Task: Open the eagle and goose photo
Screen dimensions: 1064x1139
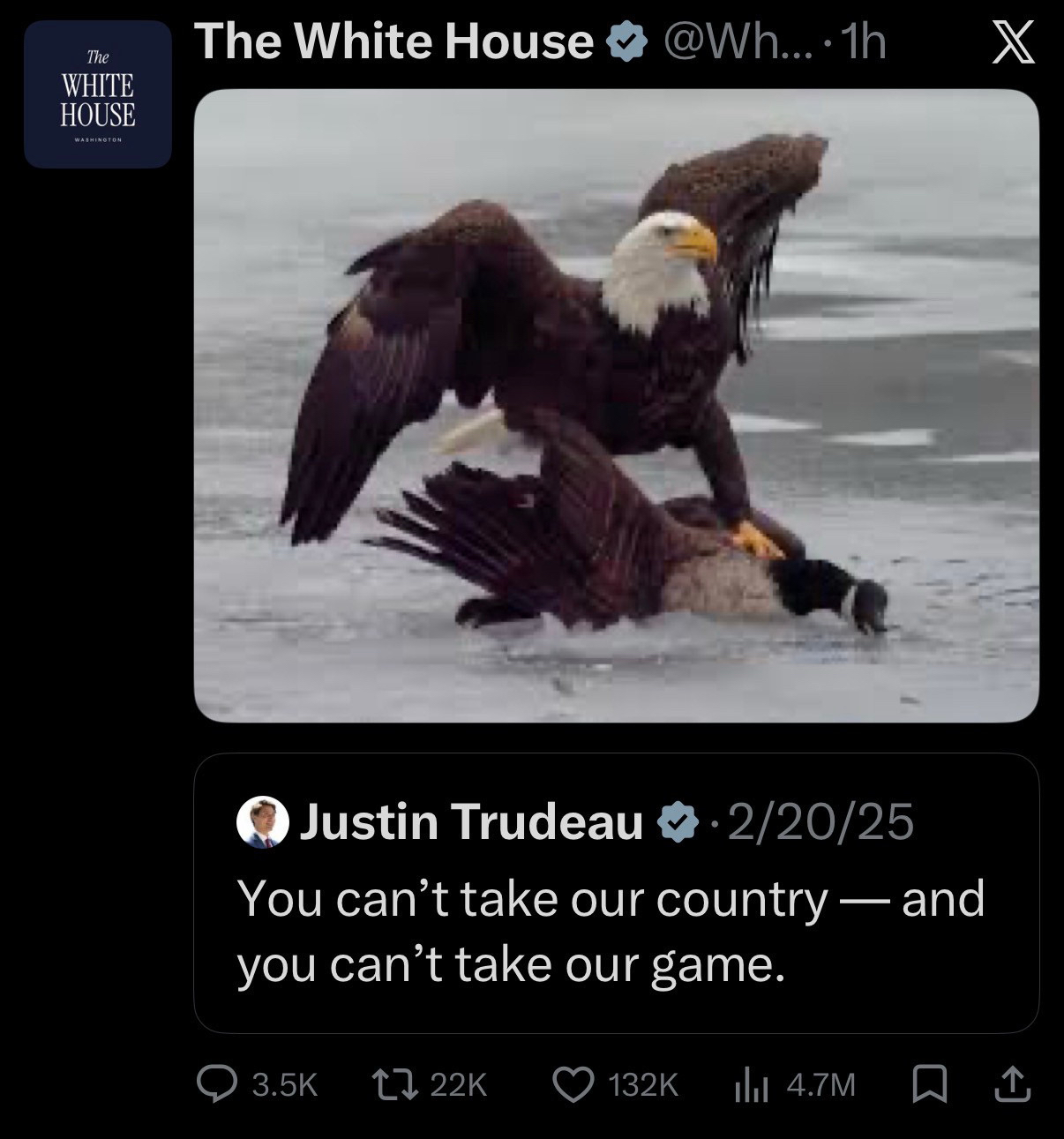Action: click(616, 406)
